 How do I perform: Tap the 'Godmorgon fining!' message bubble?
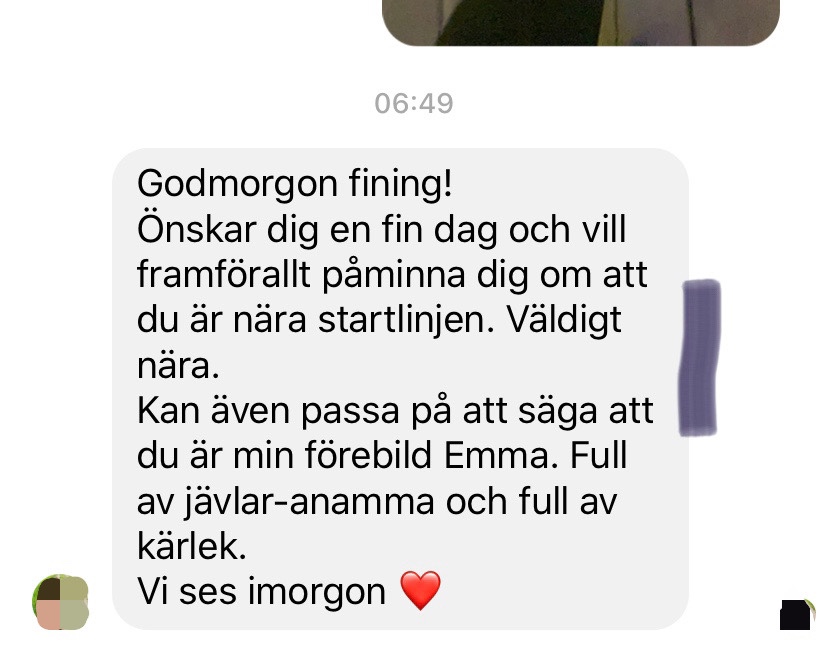[400, 388]
